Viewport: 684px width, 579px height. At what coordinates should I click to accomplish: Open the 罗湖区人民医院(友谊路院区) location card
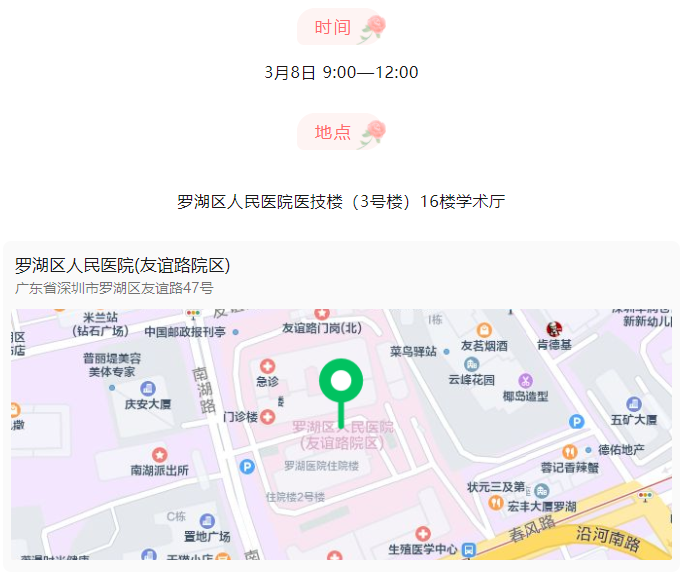pos(123,266)
